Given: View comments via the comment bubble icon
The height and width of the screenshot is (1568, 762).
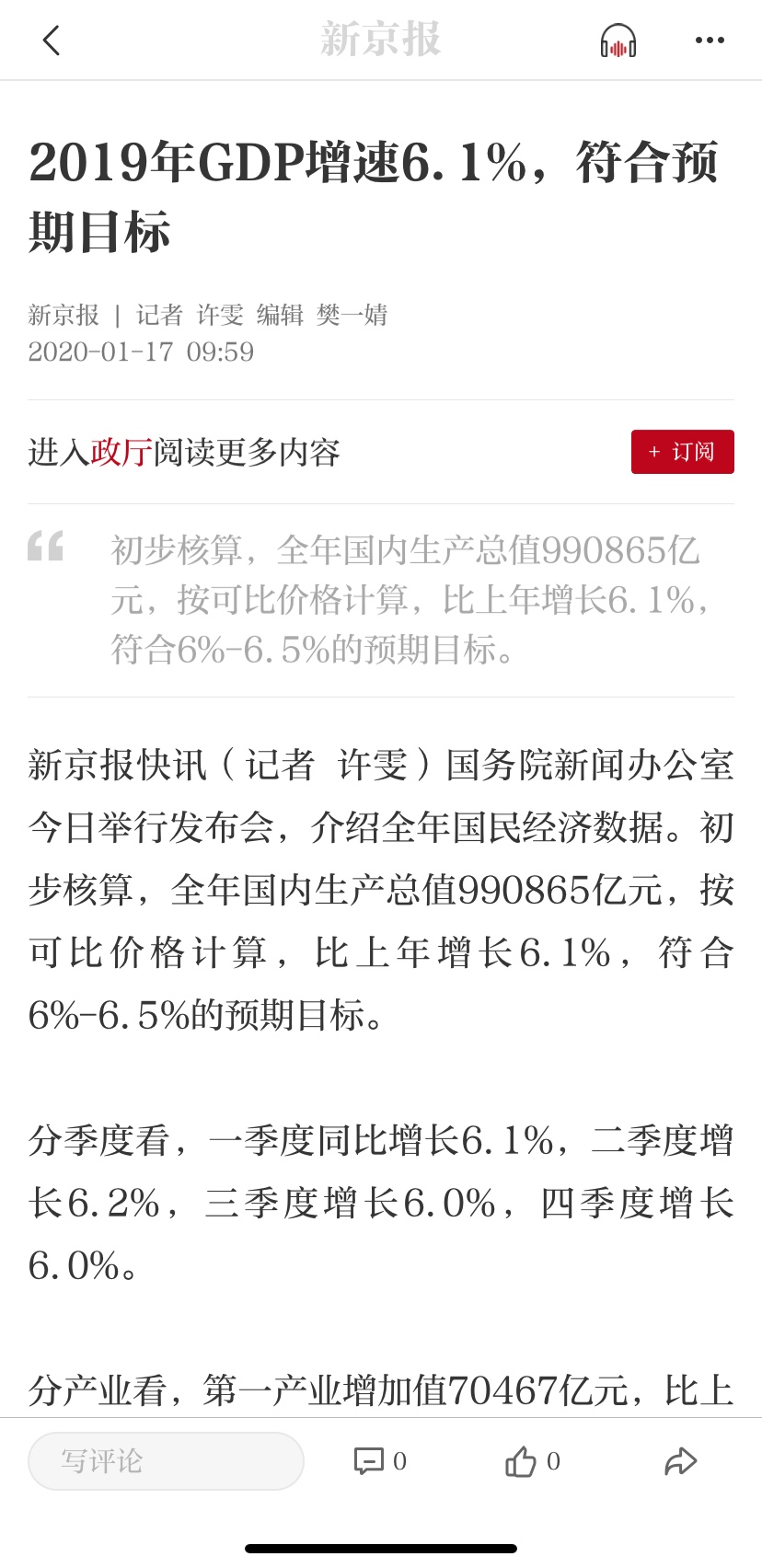Looking at the screenshot, I should click(369, 1461).
